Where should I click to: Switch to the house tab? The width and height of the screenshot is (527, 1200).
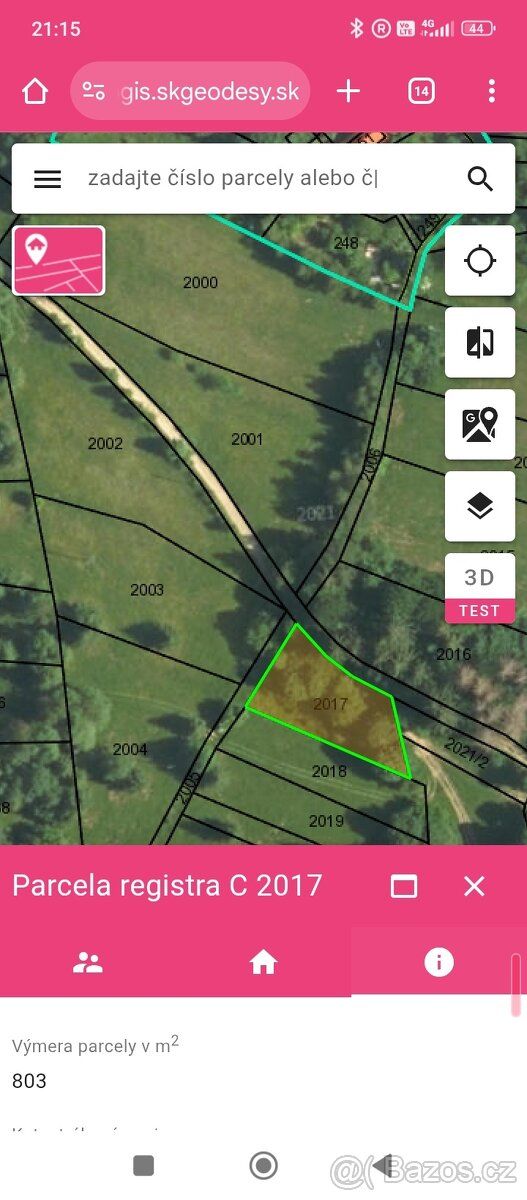tap(263, 962)
